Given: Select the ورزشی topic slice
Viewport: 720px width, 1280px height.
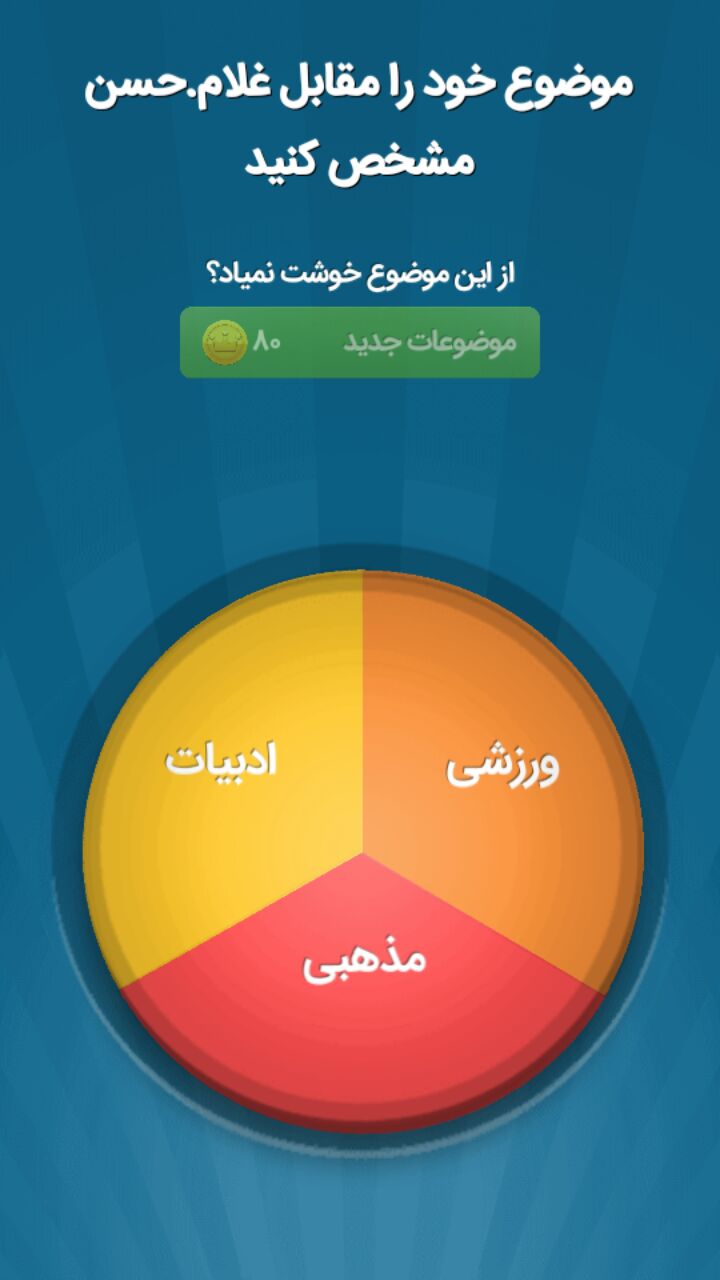Looking at the screenshot, I should [502, 770].
